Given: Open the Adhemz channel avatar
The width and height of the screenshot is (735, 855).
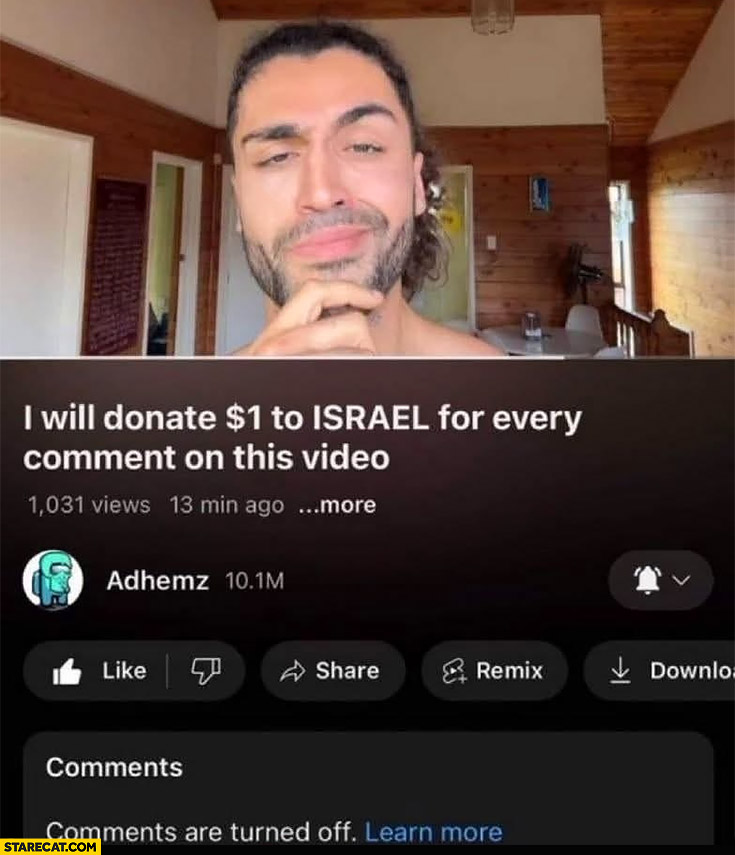Looking at the screenshot, I should tap(53, 579).
